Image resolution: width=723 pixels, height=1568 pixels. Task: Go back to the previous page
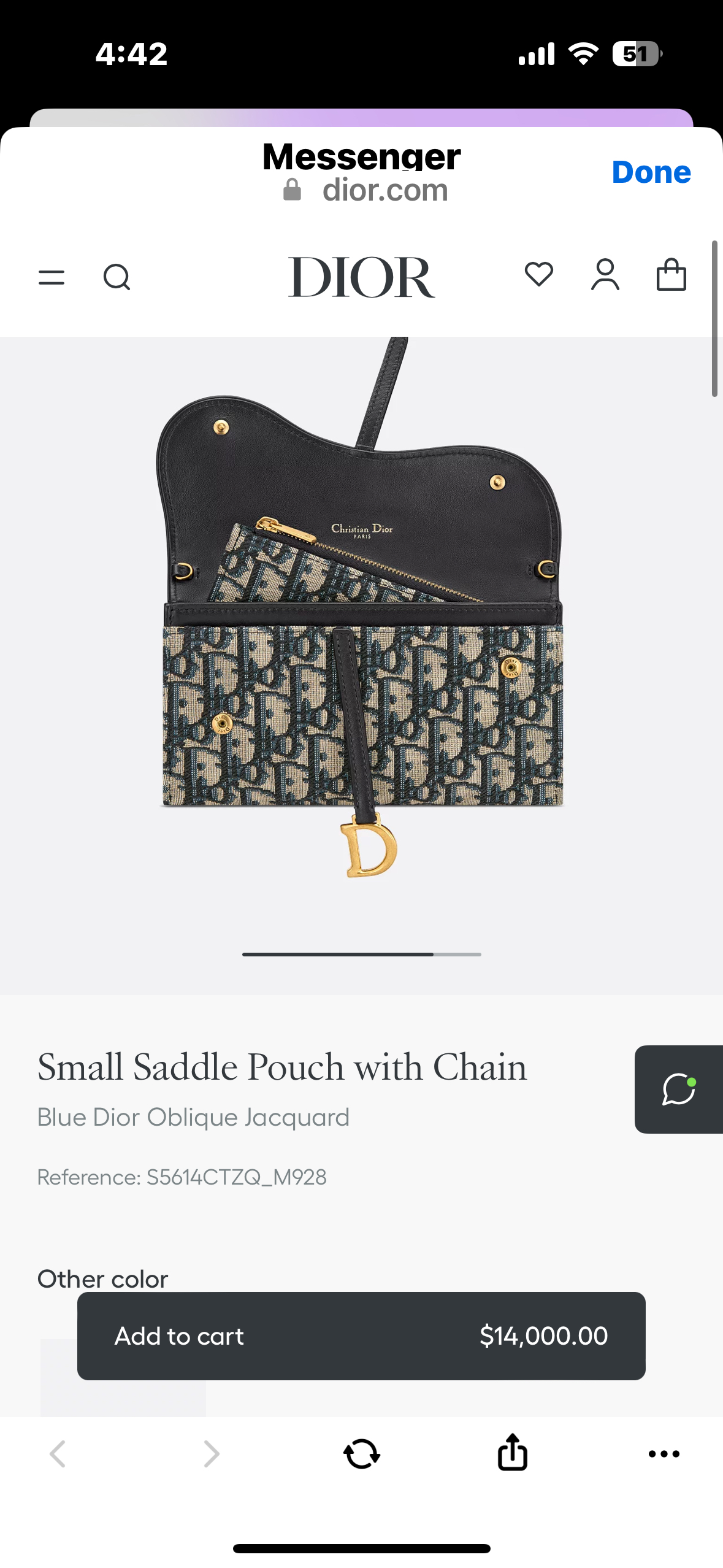pyautogui.click(x=58, y=1453)
